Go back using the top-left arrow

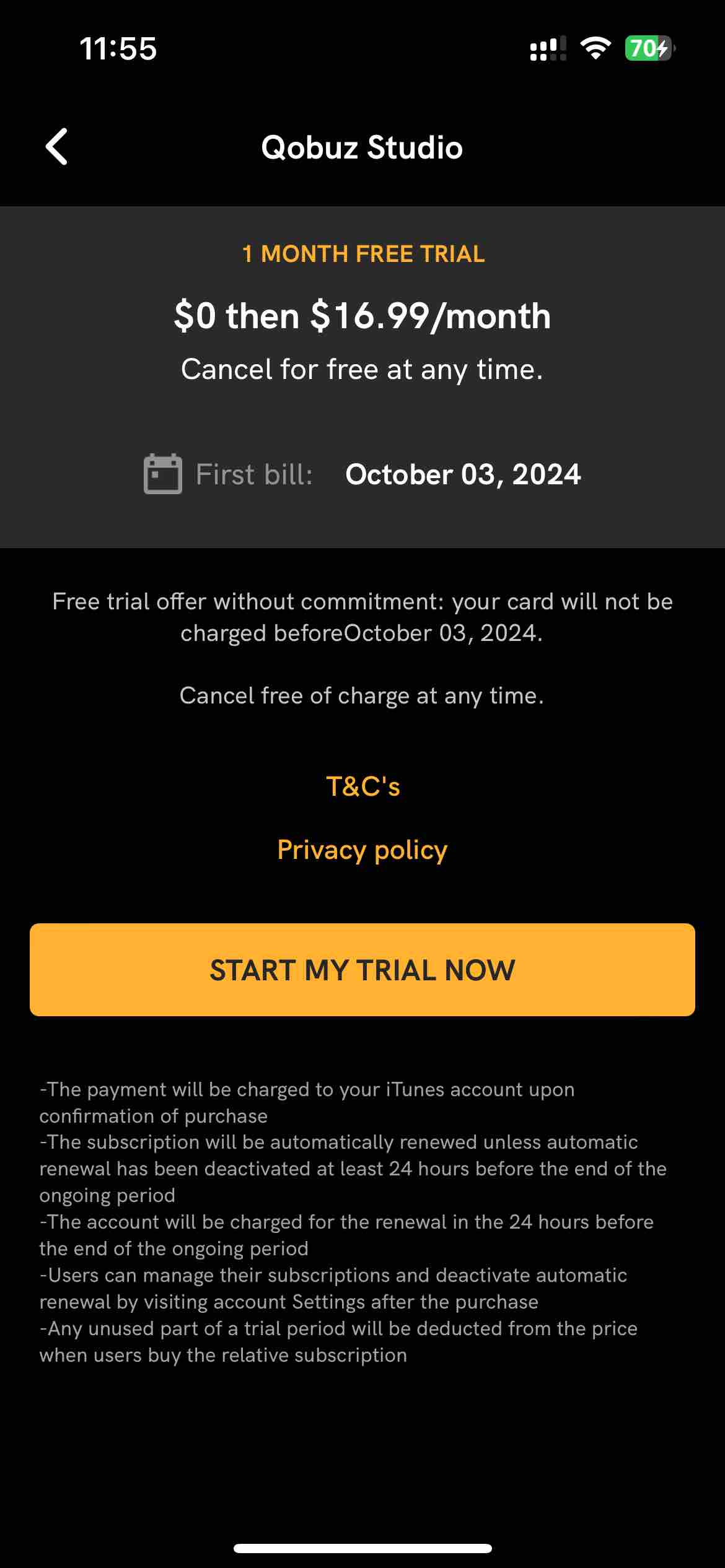coord(57,147)
